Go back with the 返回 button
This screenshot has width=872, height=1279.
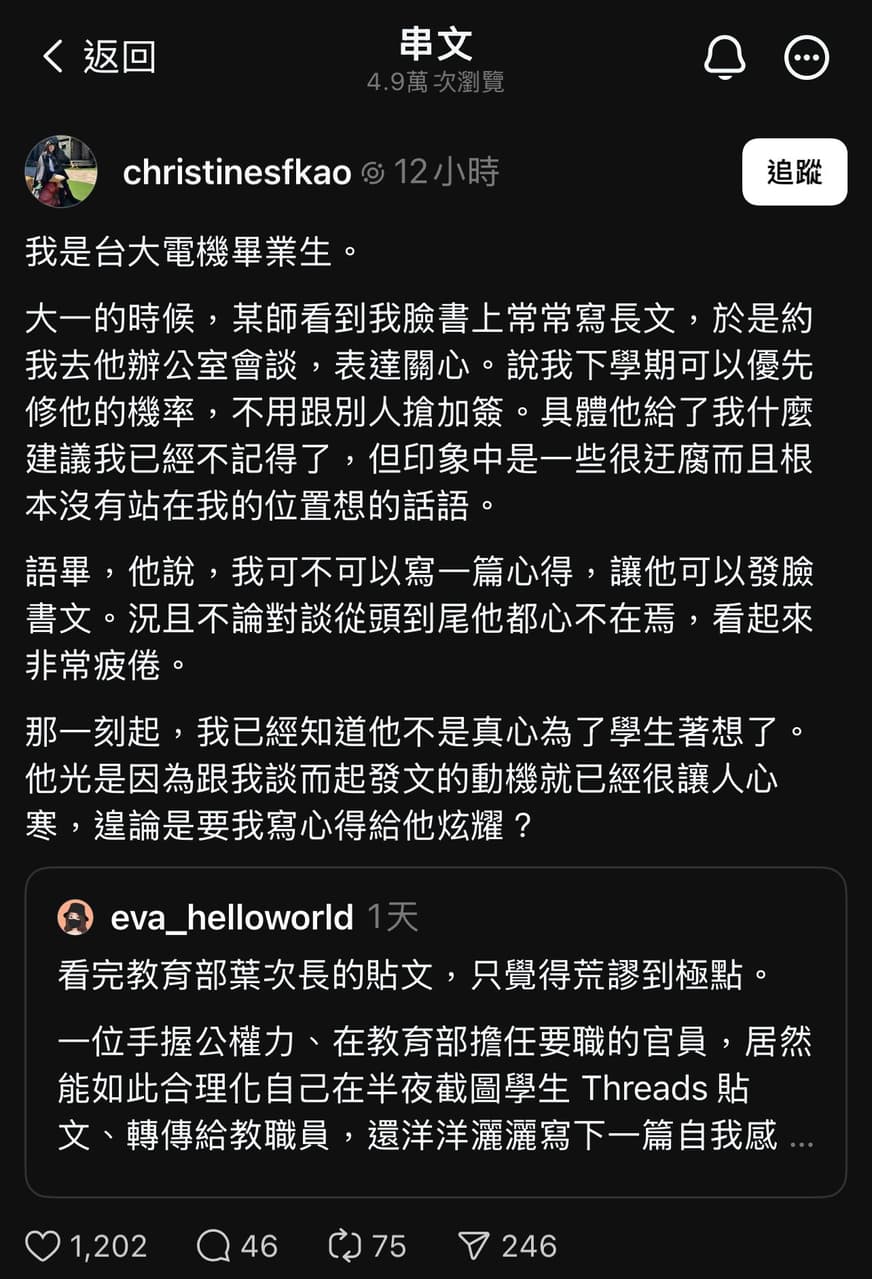98,57
